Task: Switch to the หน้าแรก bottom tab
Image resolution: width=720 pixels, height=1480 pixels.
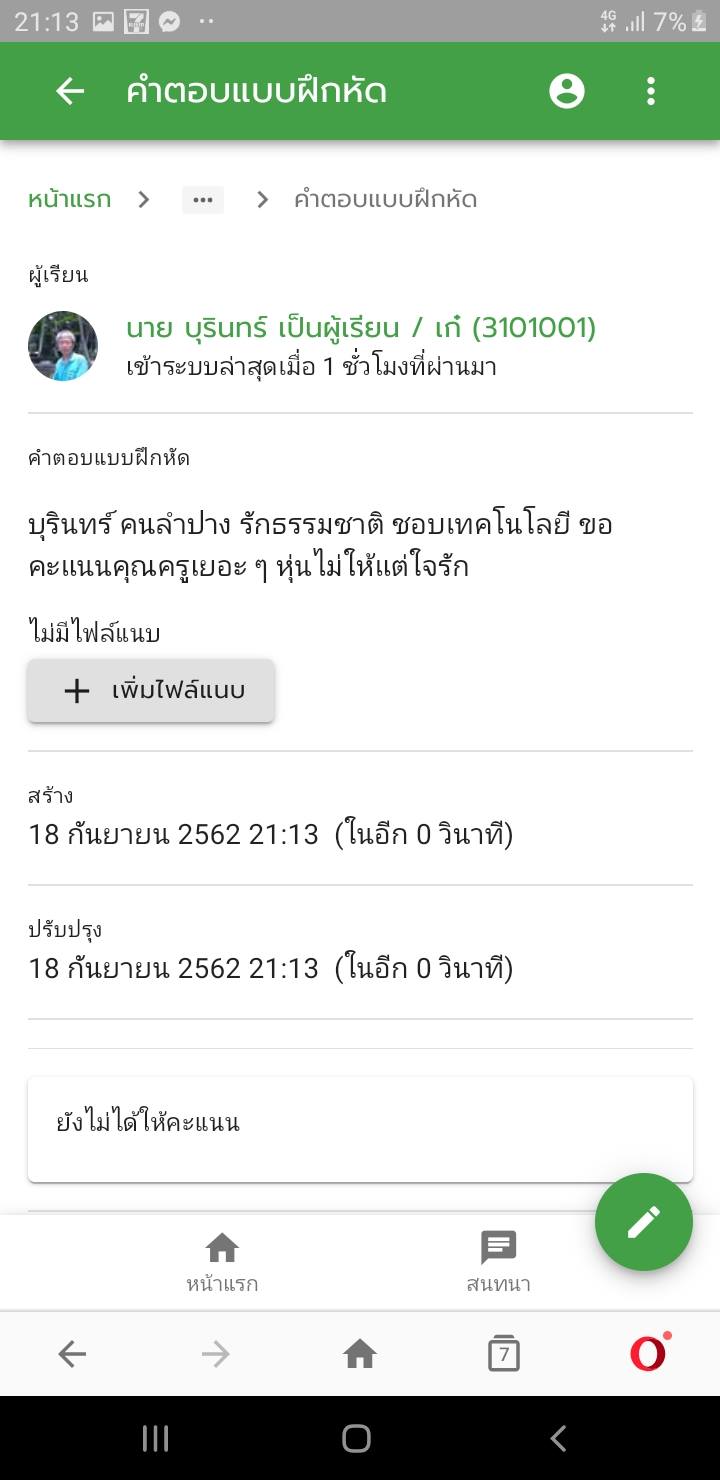Action: click(222, 1262)
